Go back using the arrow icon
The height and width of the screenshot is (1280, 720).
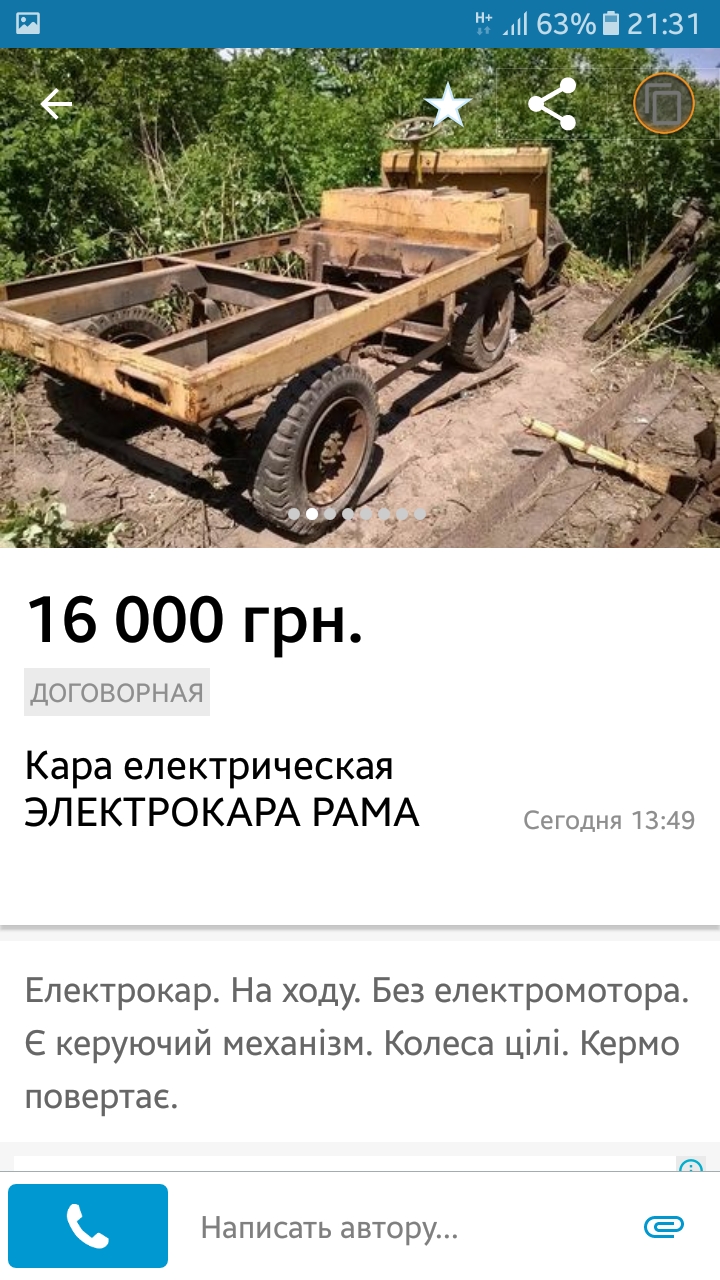click(56, 104)
